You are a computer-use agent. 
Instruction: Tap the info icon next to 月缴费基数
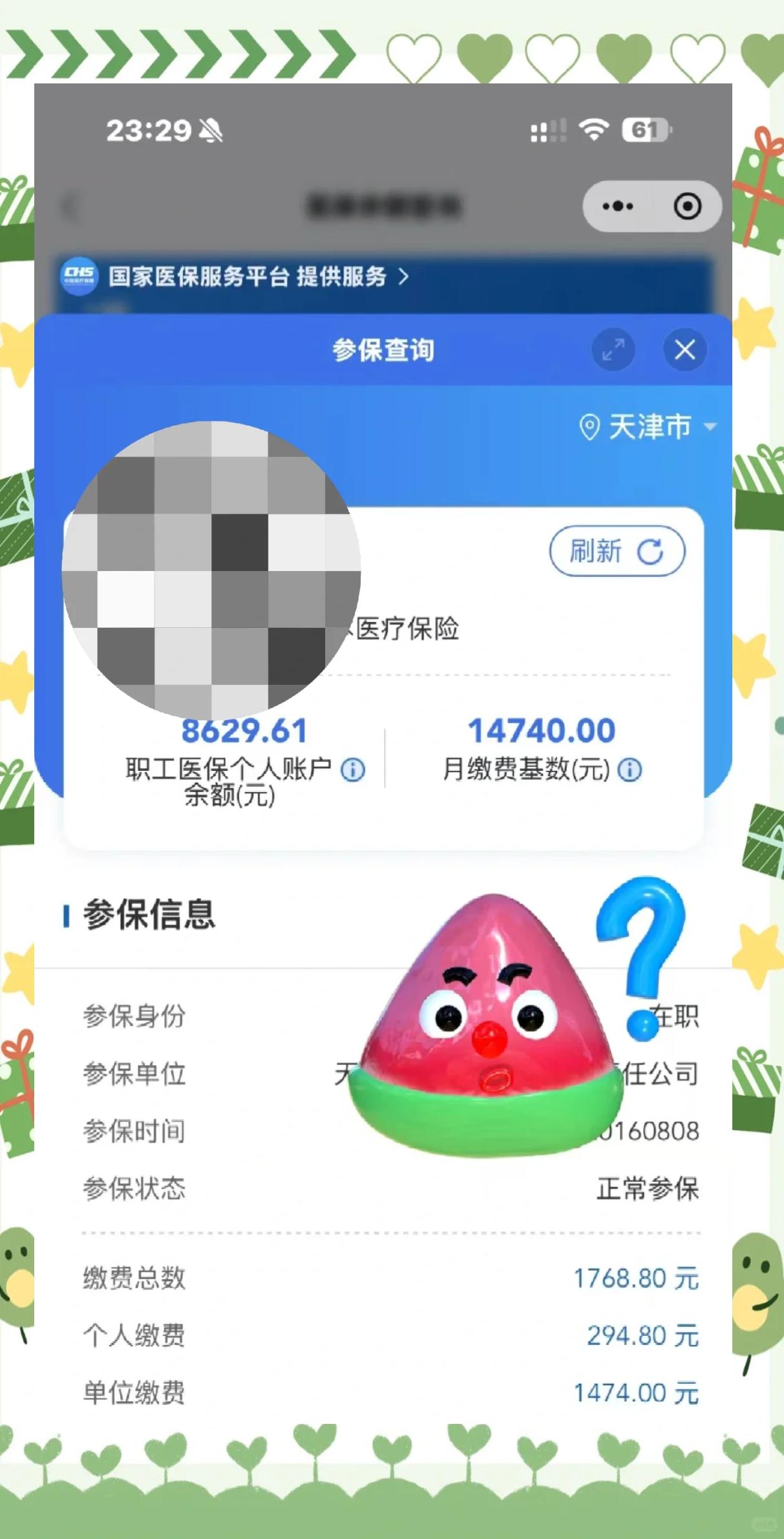point(629,769)
